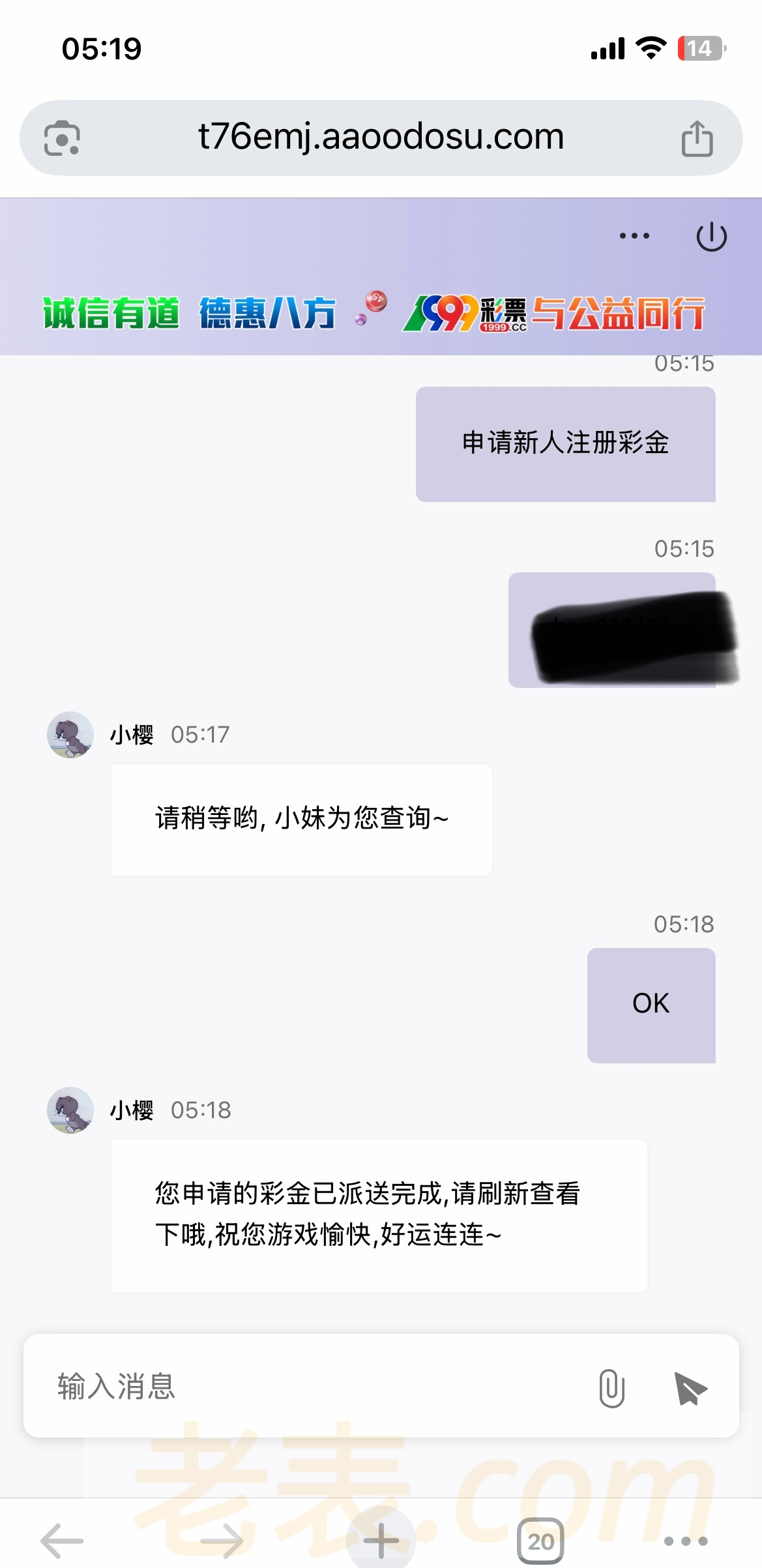This screenshot has height=1568, width=762.
Task: Open the camera search icon in the address bar
Action: (x=62, y=138)
